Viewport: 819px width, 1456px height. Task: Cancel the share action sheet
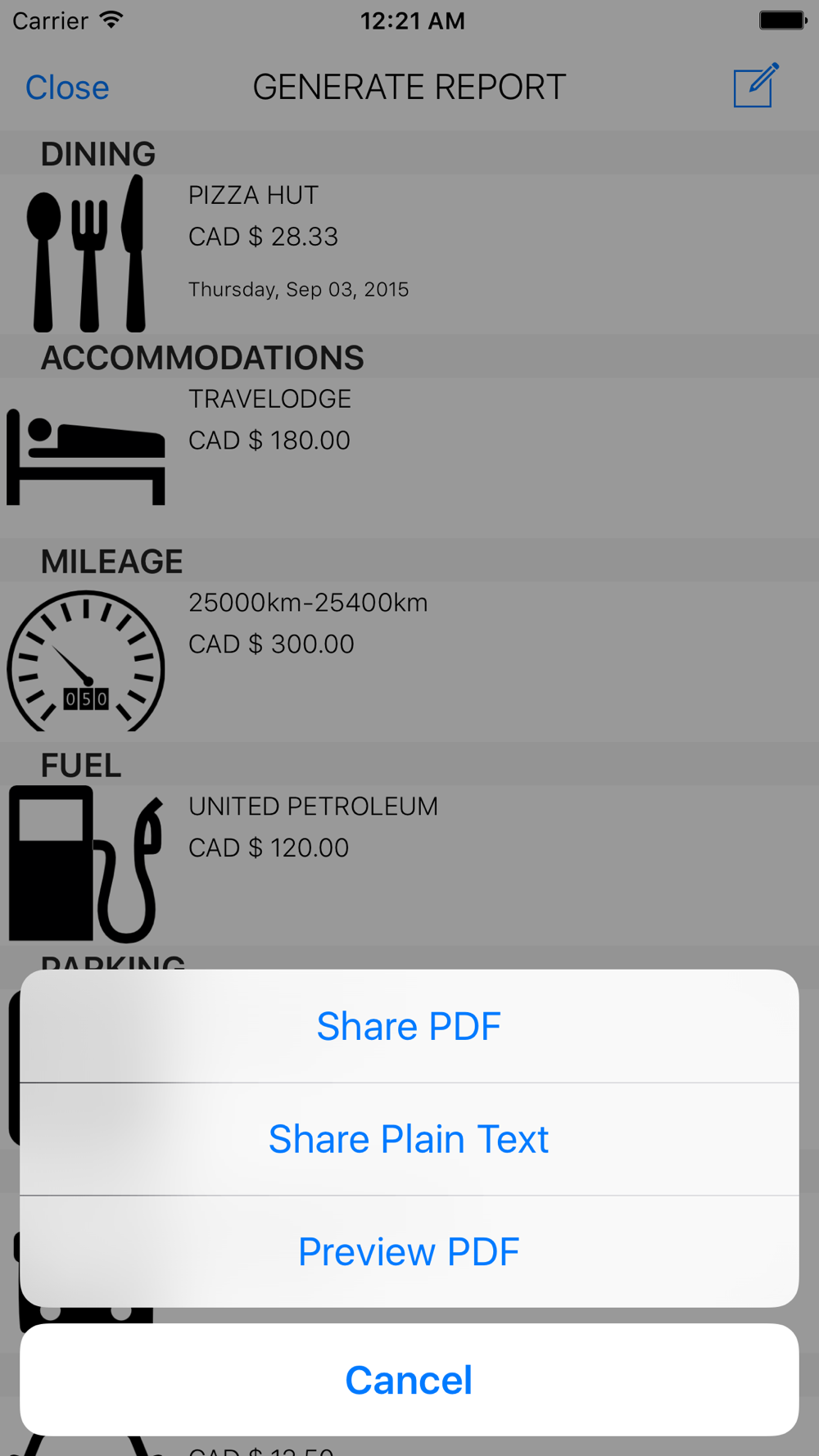pos(409,1380)
